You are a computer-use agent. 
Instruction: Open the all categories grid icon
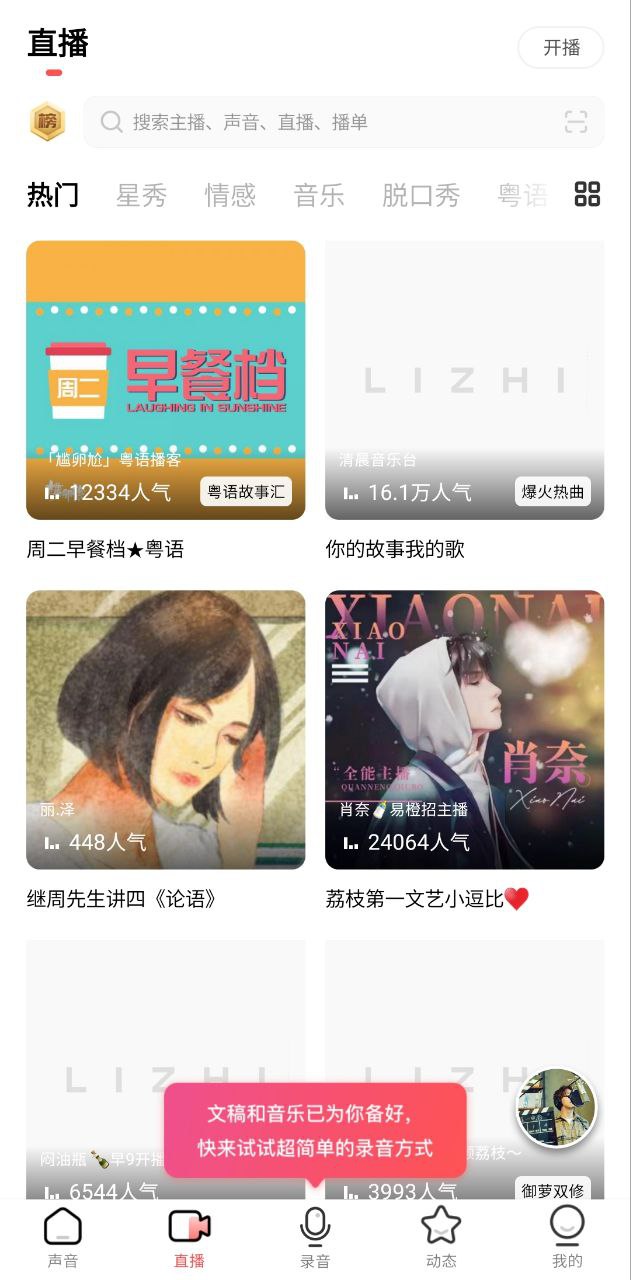click(x=588, y=194)
